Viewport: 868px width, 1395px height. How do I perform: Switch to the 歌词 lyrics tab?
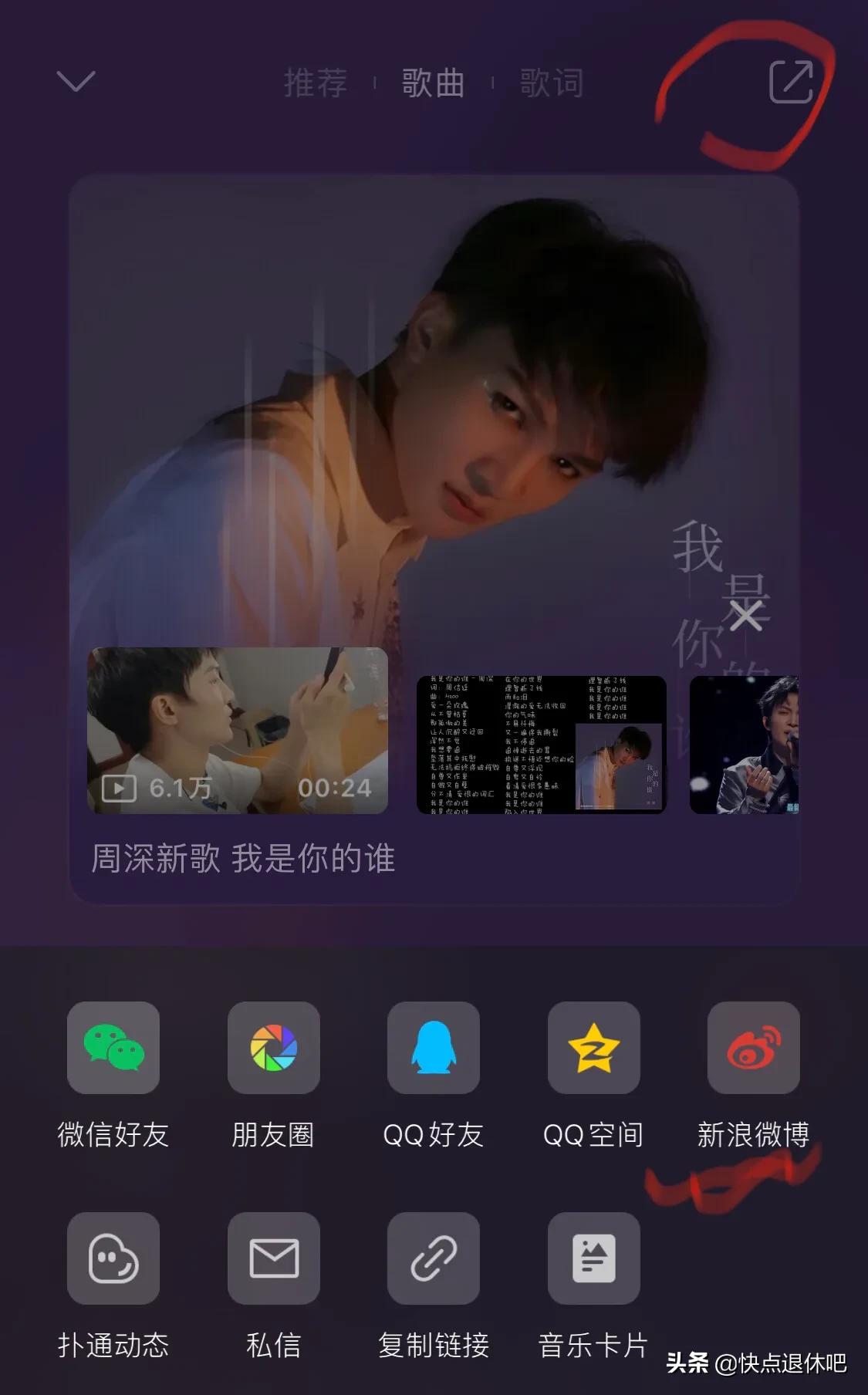click(550, 83)
